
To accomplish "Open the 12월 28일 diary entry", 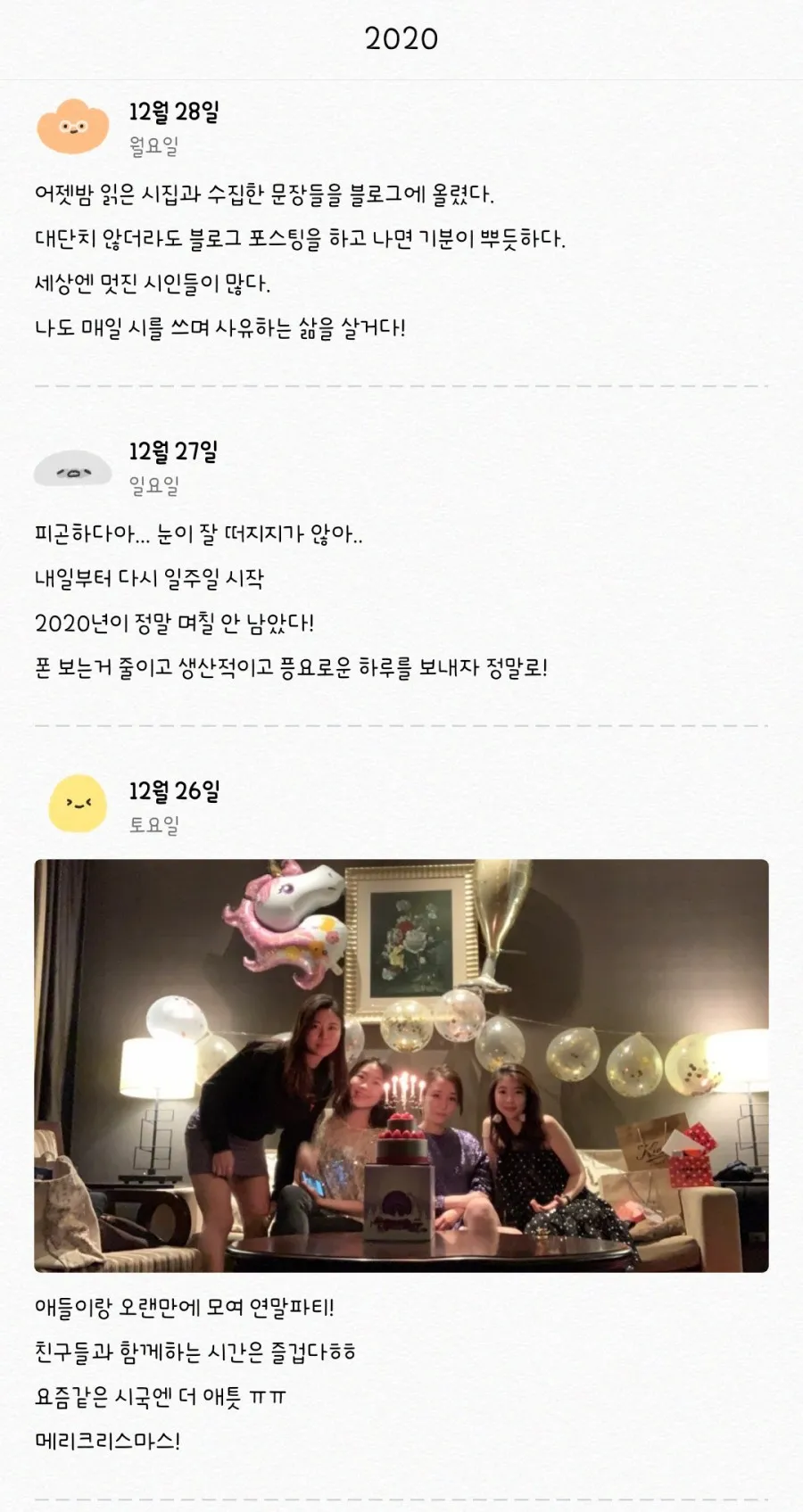I will 174,112.
